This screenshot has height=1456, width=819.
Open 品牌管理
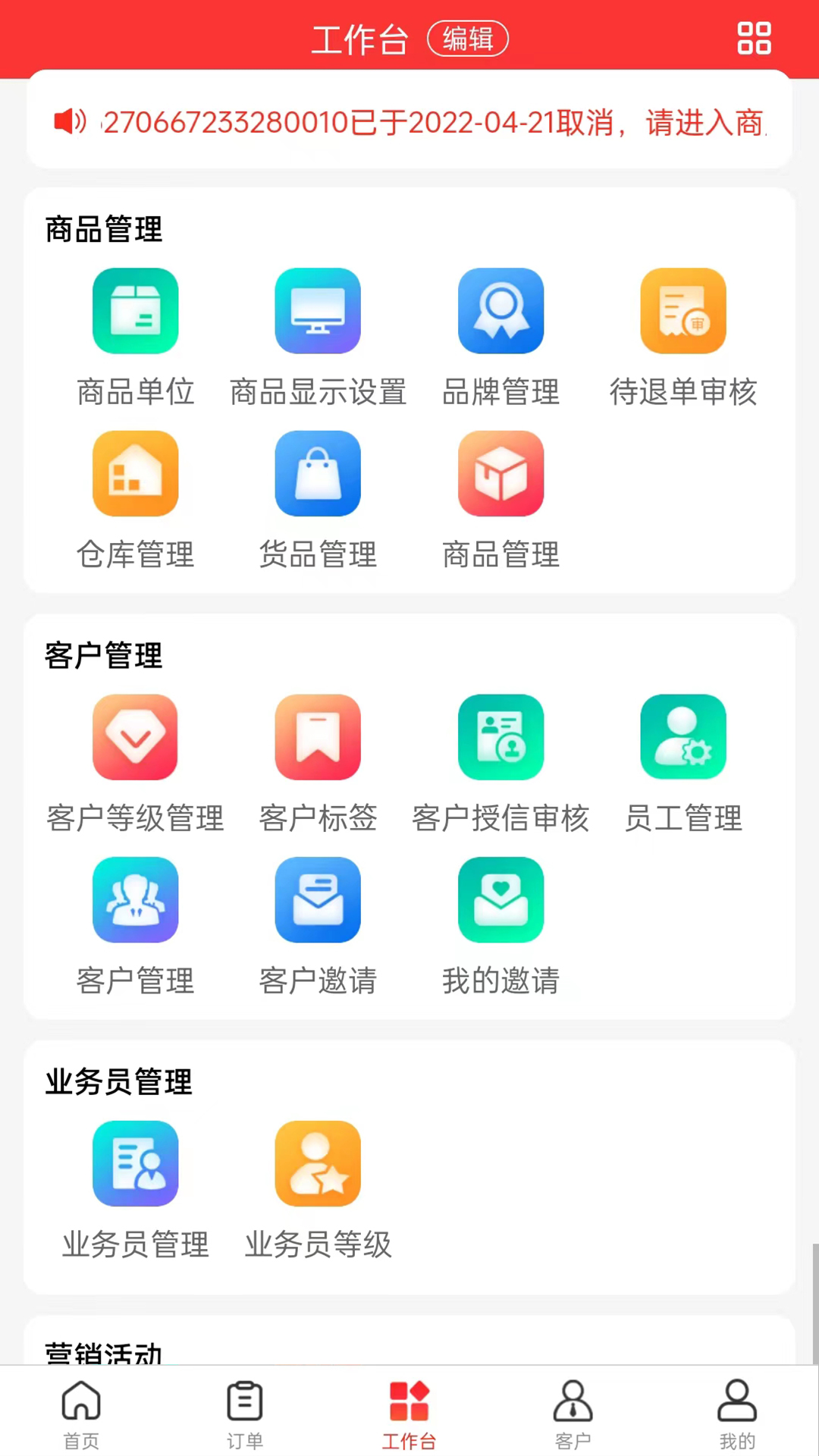pyautogui.click(x=500, y=311)
